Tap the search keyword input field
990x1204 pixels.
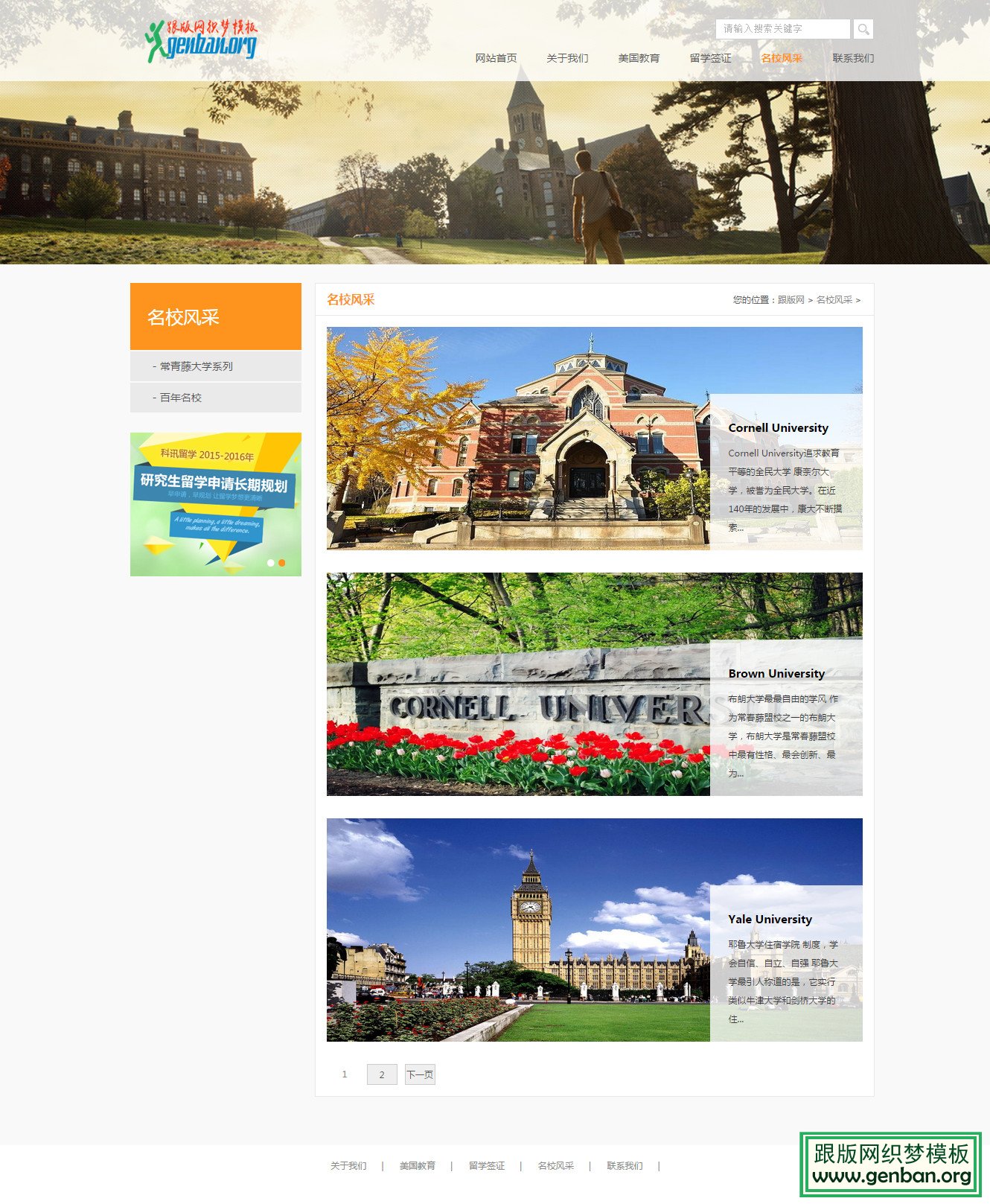782,29
